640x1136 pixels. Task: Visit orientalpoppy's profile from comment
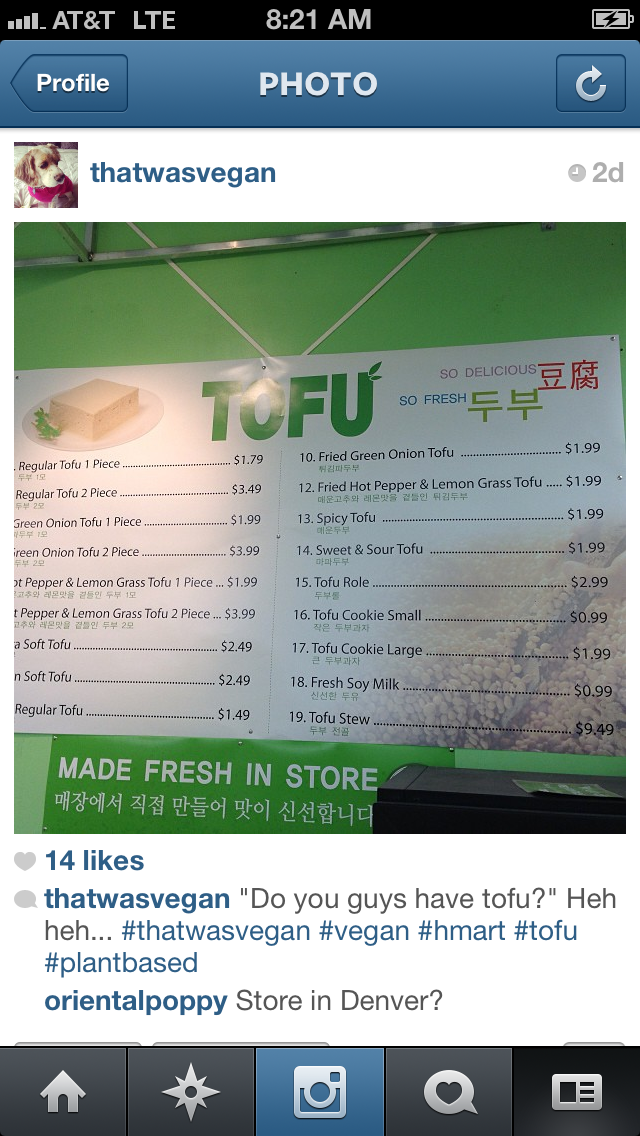tap(136, 1002)
